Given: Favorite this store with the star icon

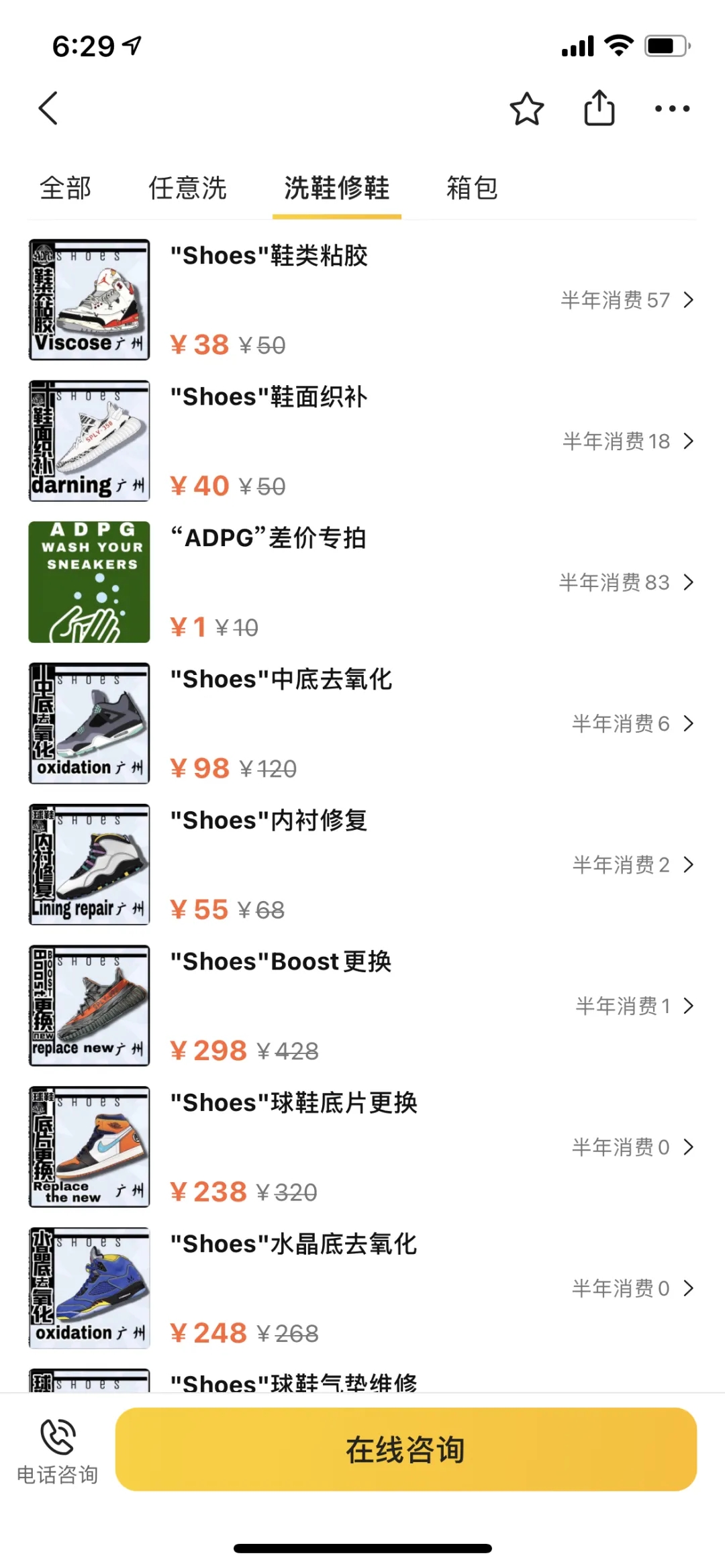Looking at the screenshot, I should click(527, 107).
